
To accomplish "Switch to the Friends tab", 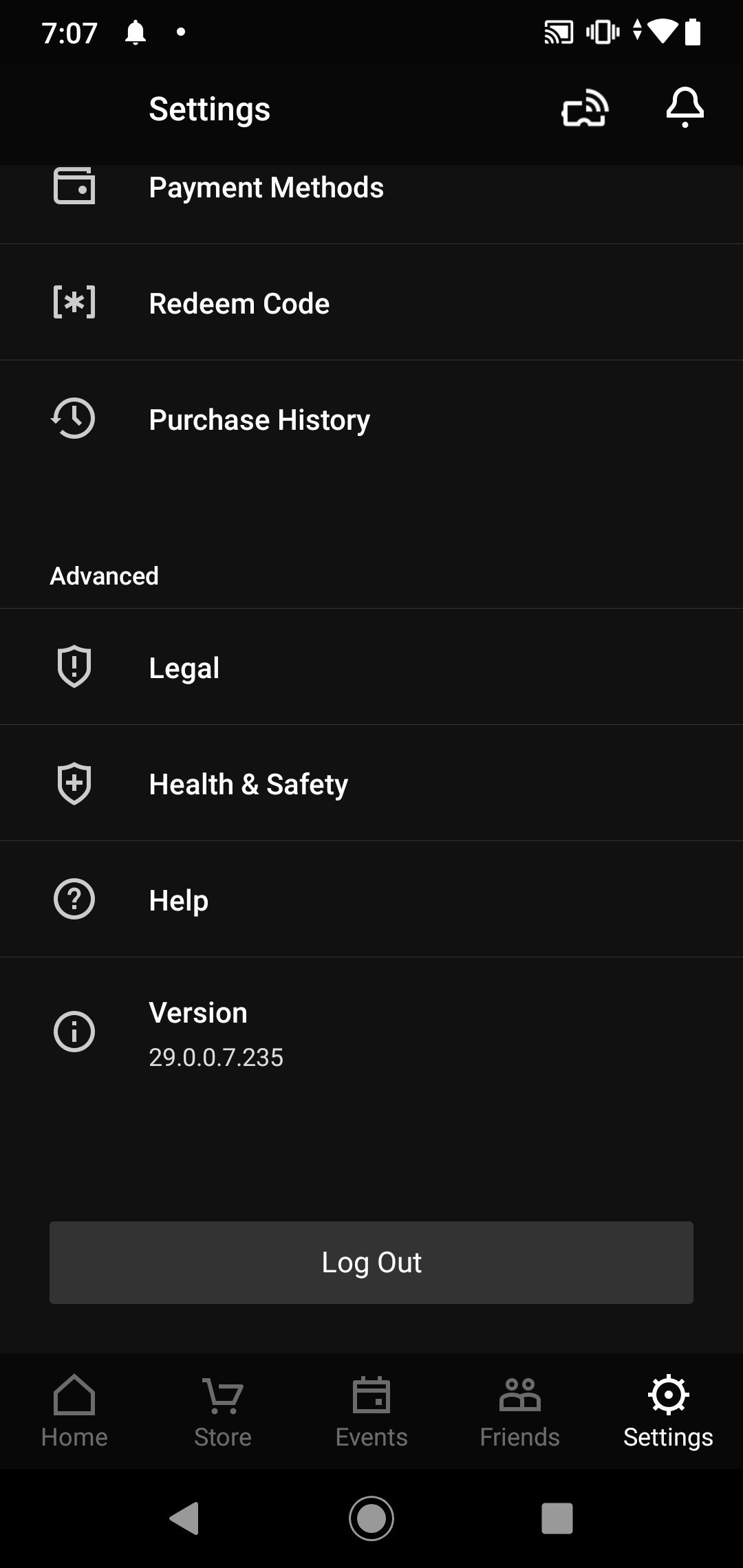I will pos(520,1411).
